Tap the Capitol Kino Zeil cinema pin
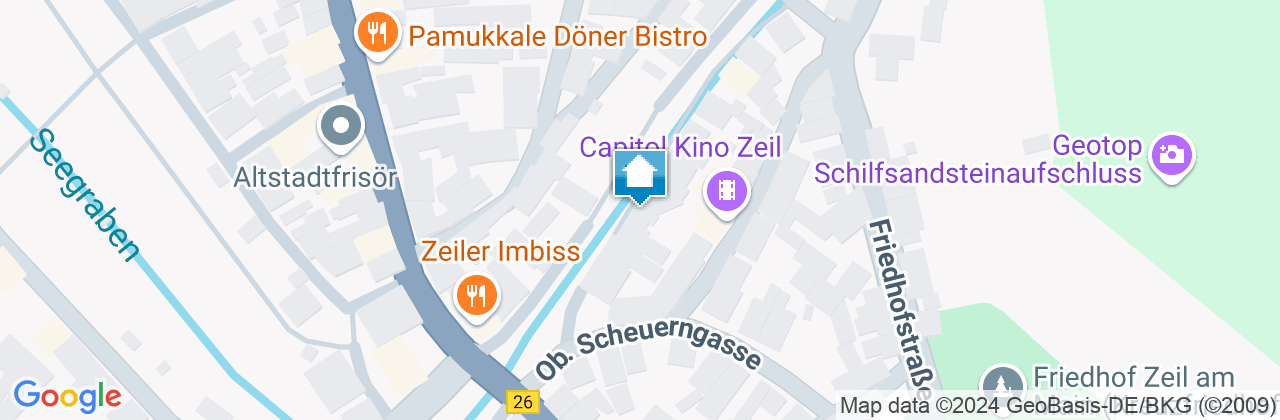This screenshot has height=420, width=1280. (727, 188)
